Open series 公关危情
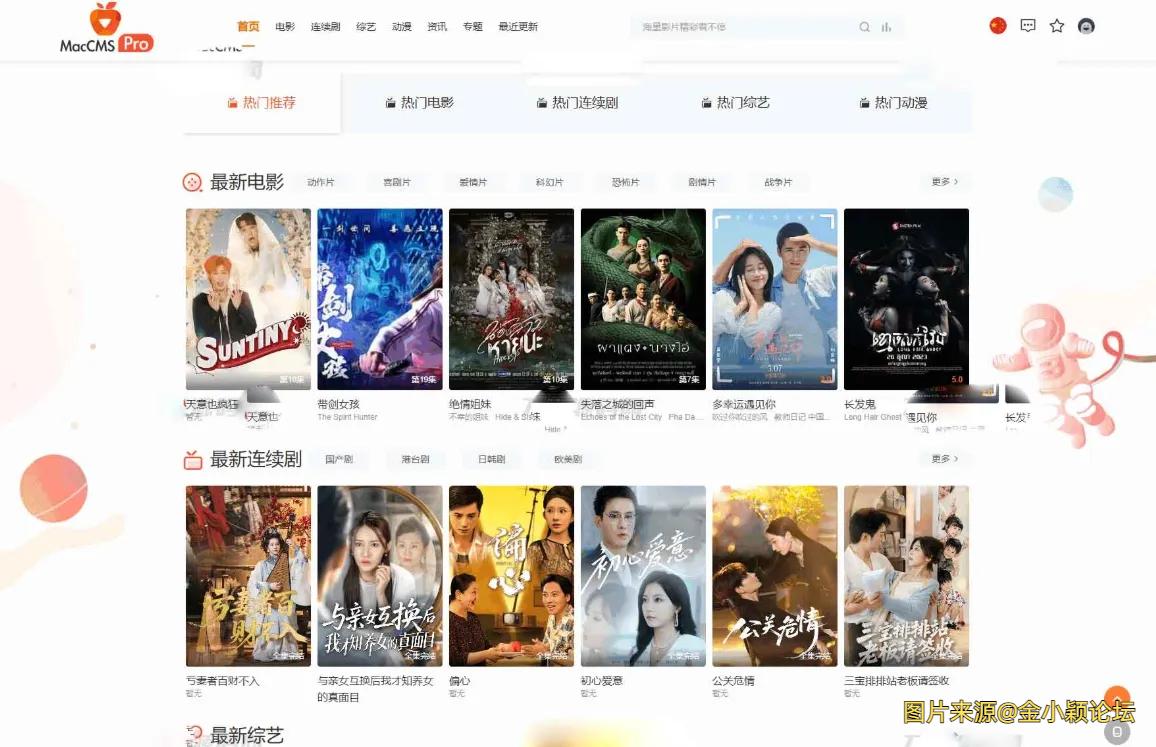 click(774, 576)
